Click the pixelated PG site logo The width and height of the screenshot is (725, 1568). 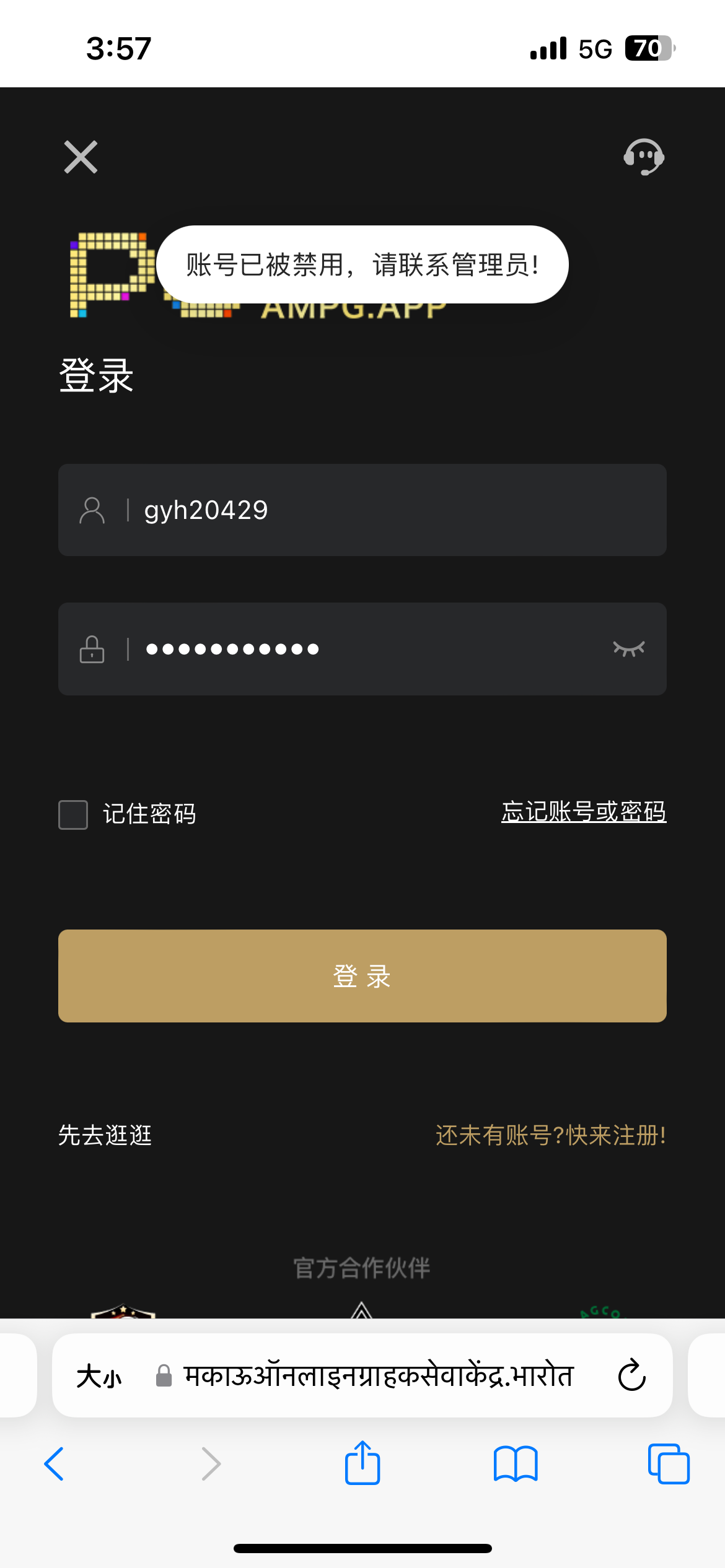112,272
